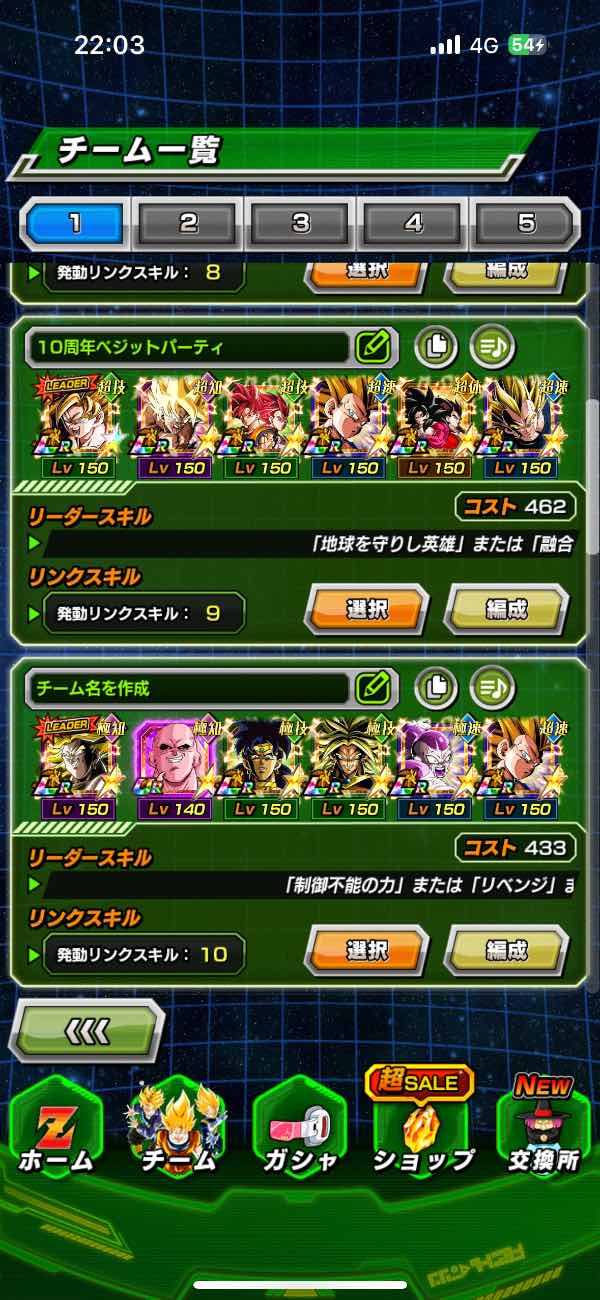
Task: Tap 編成 for the cost 433 team
Action: (506, 951)
